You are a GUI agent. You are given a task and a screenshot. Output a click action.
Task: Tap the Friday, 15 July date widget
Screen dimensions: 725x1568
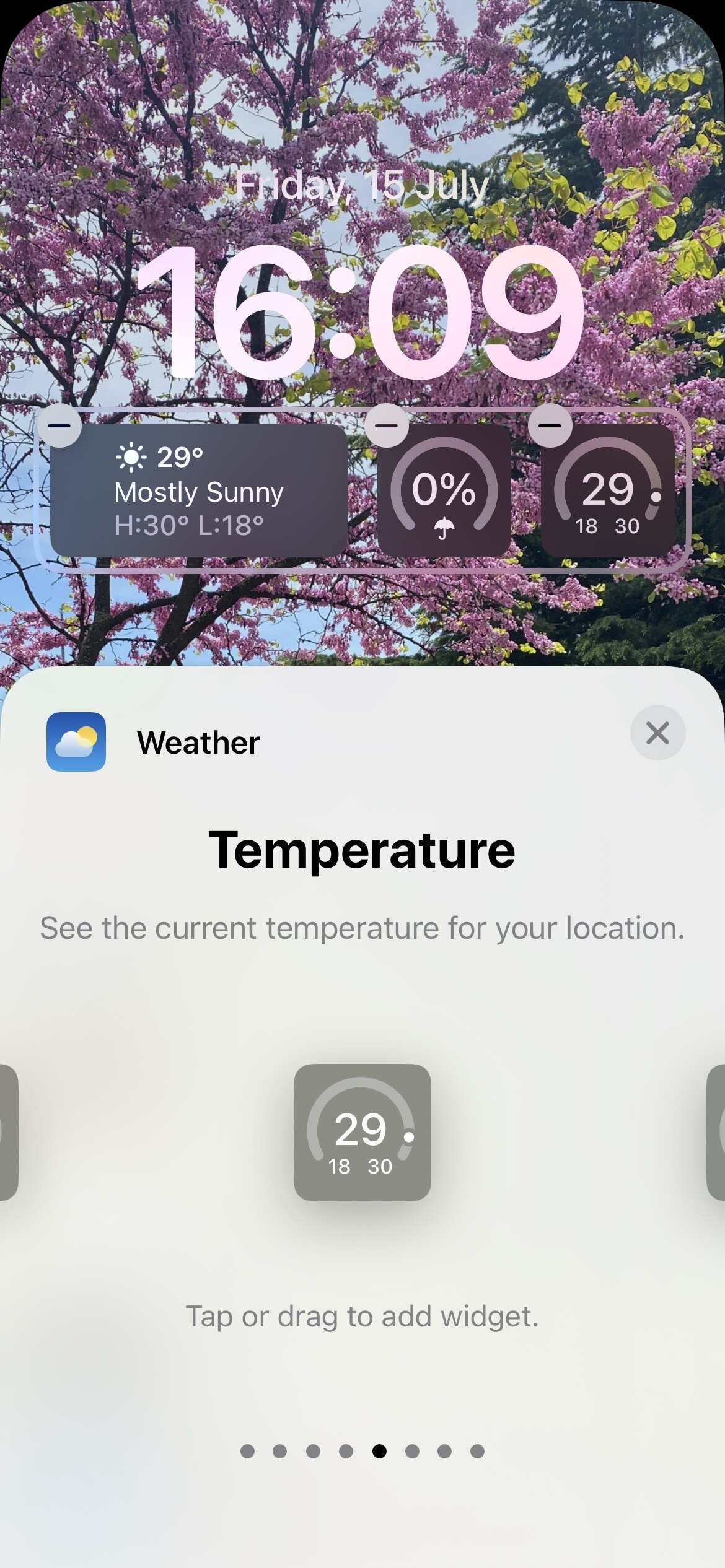[x=362, y=185]
